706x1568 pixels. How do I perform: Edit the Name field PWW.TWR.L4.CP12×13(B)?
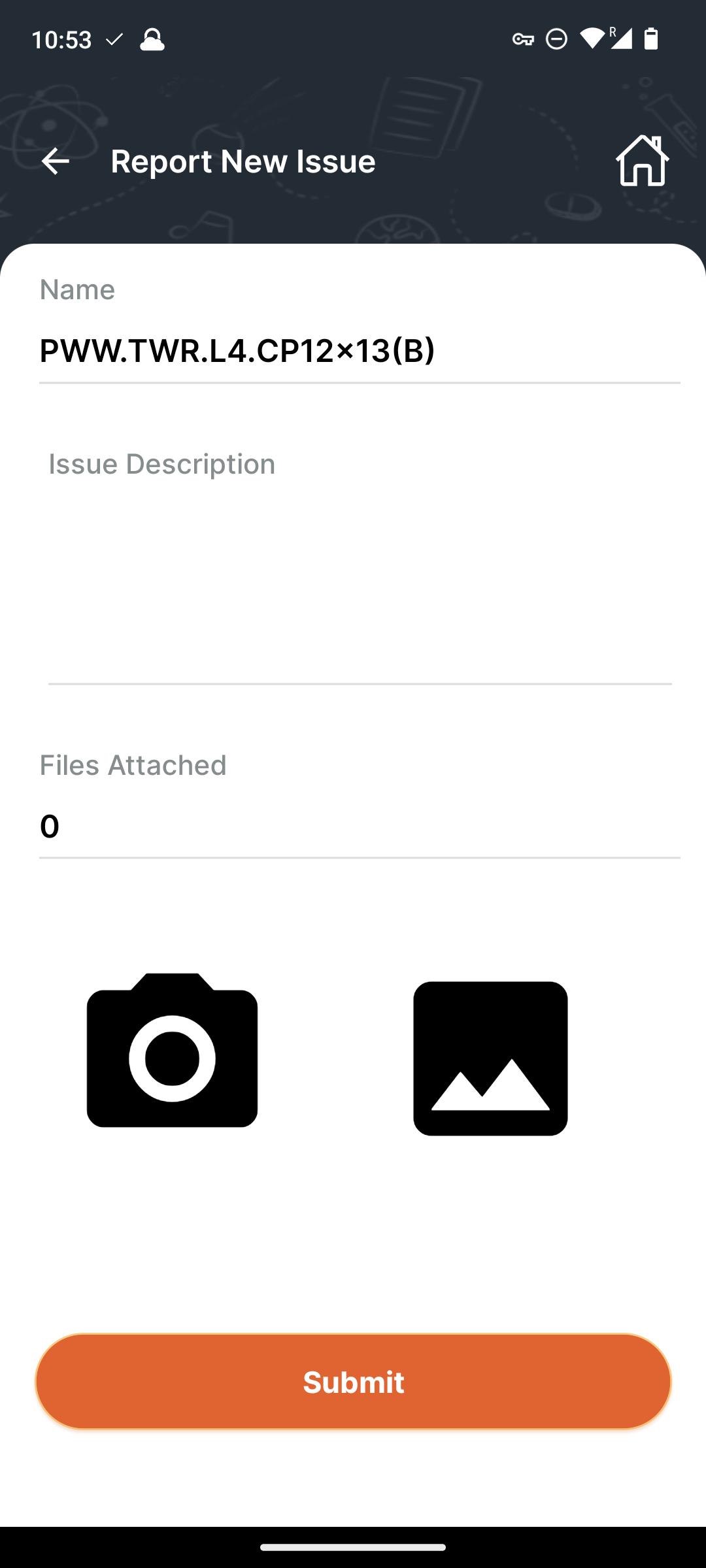(360, 351)
